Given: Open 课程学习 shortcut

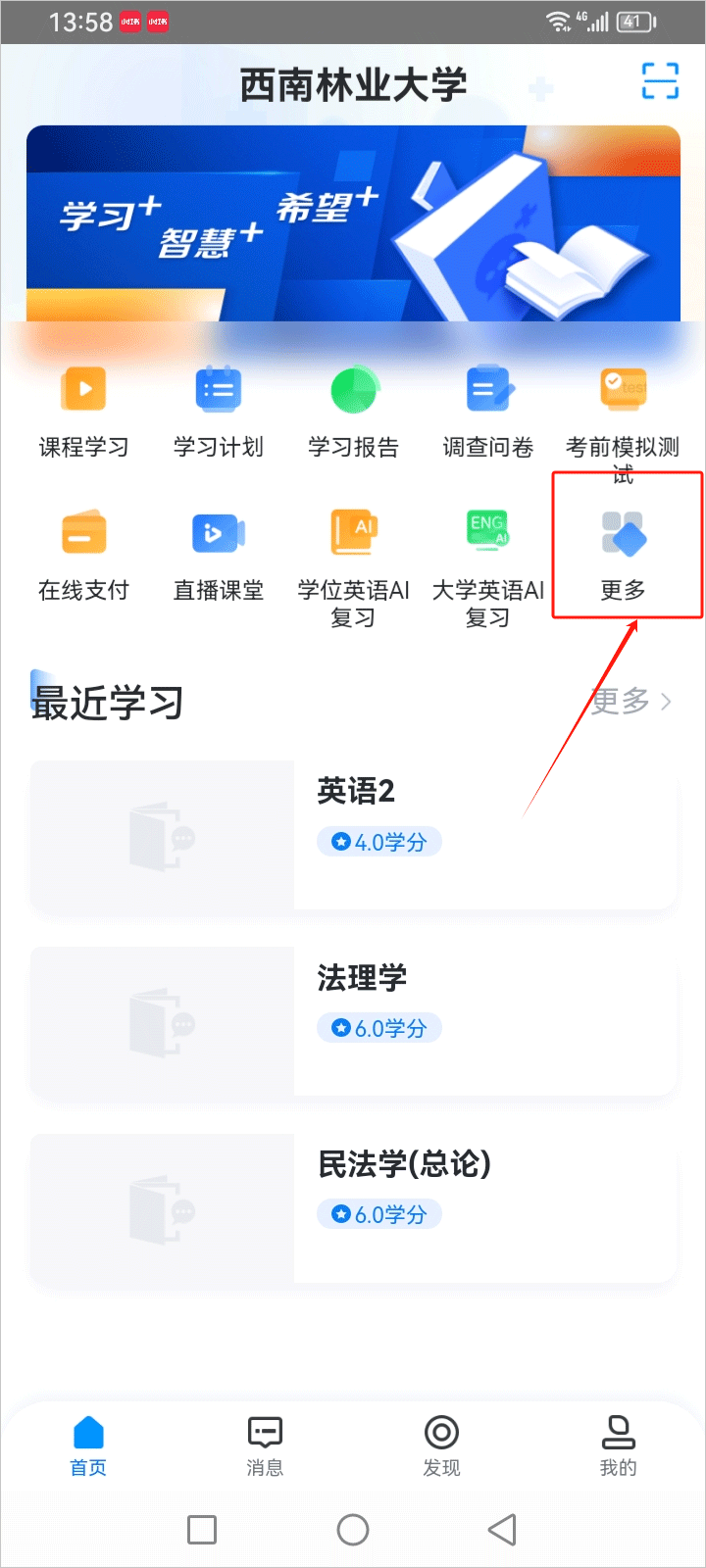Looking at the screenshot, I should (x=84, y=412).
